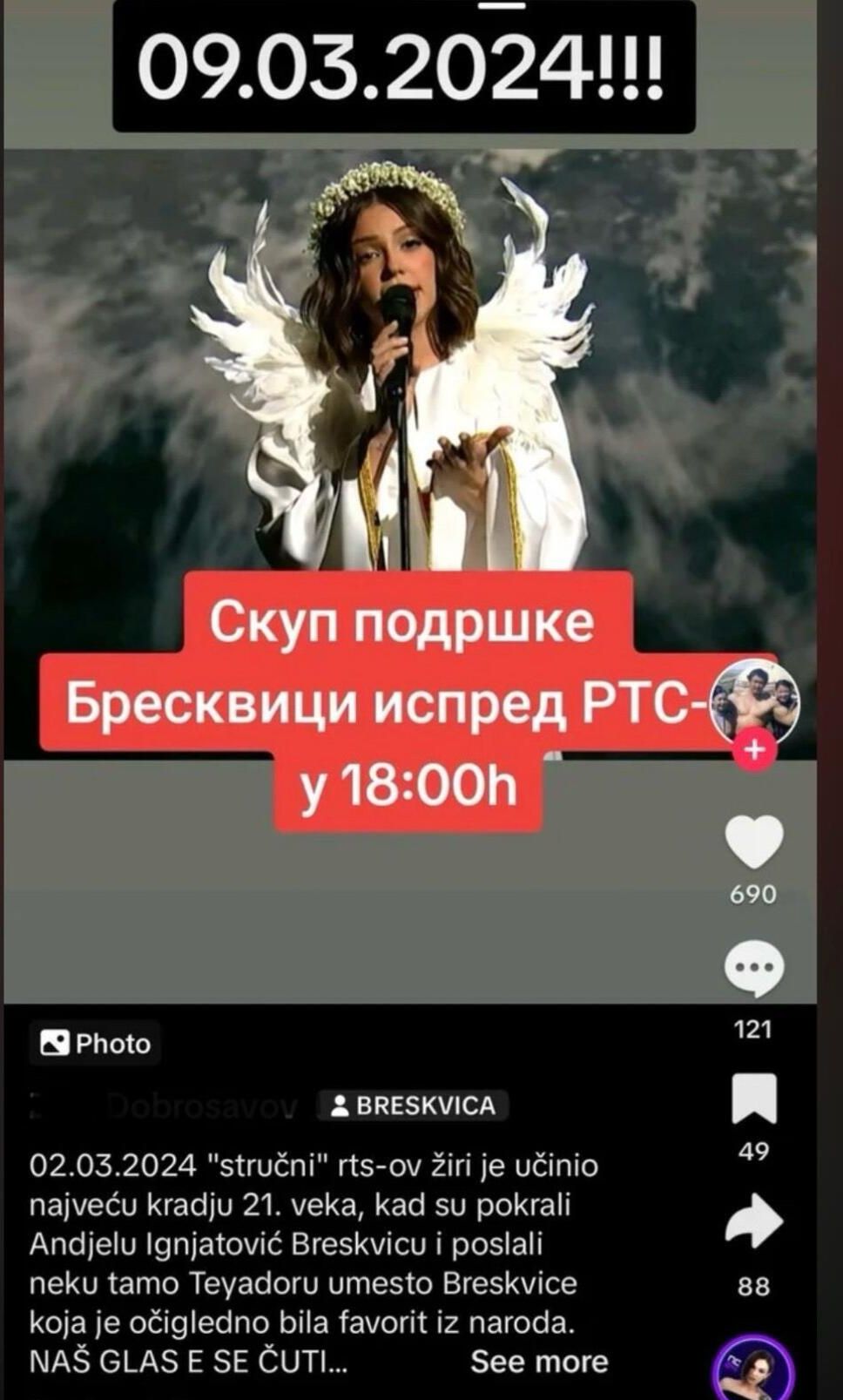Follow the creator with plus badge
Viewport: 843px width, 1400px height.
click(x=754, y=749)
